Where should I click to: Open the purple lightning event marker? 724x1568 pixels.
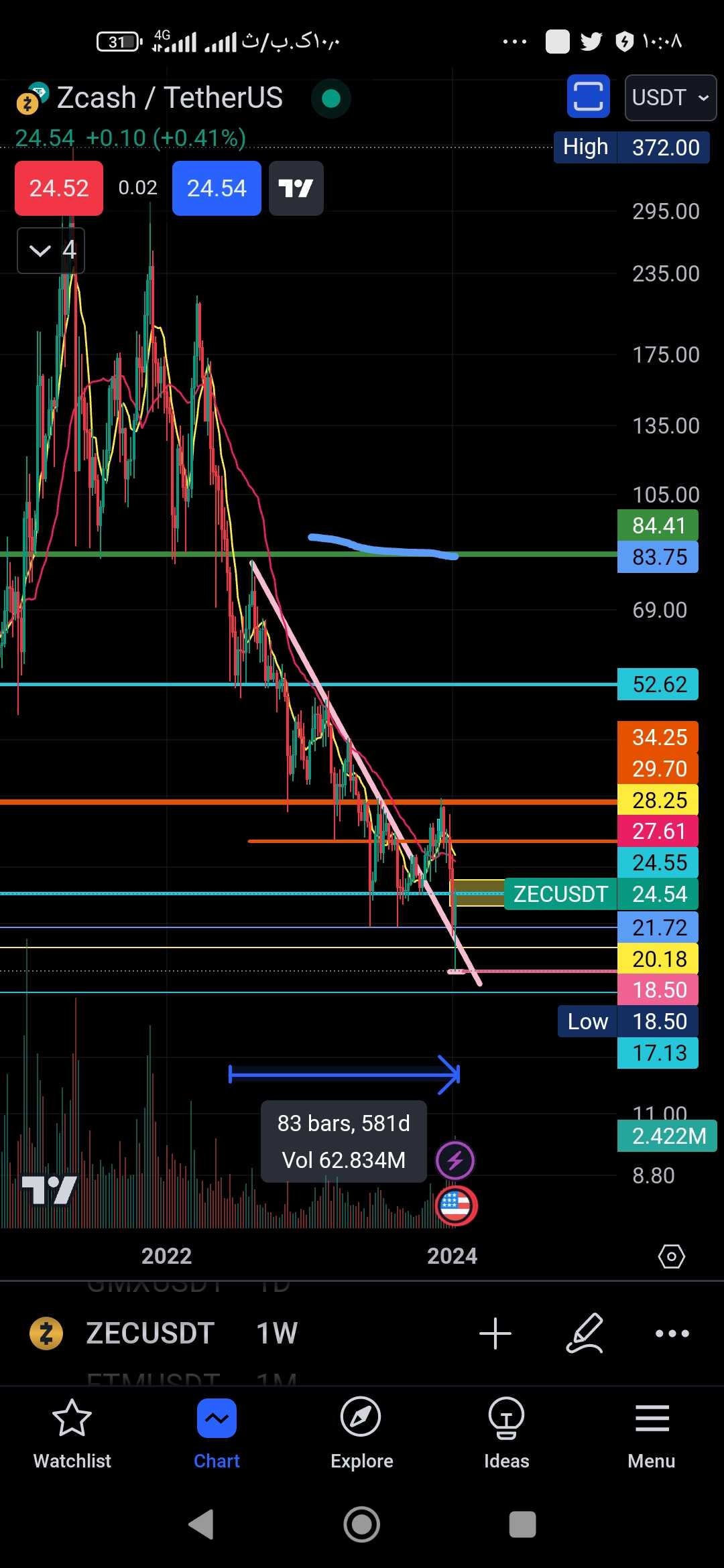pyautogui.click(x=455, y=1160)
